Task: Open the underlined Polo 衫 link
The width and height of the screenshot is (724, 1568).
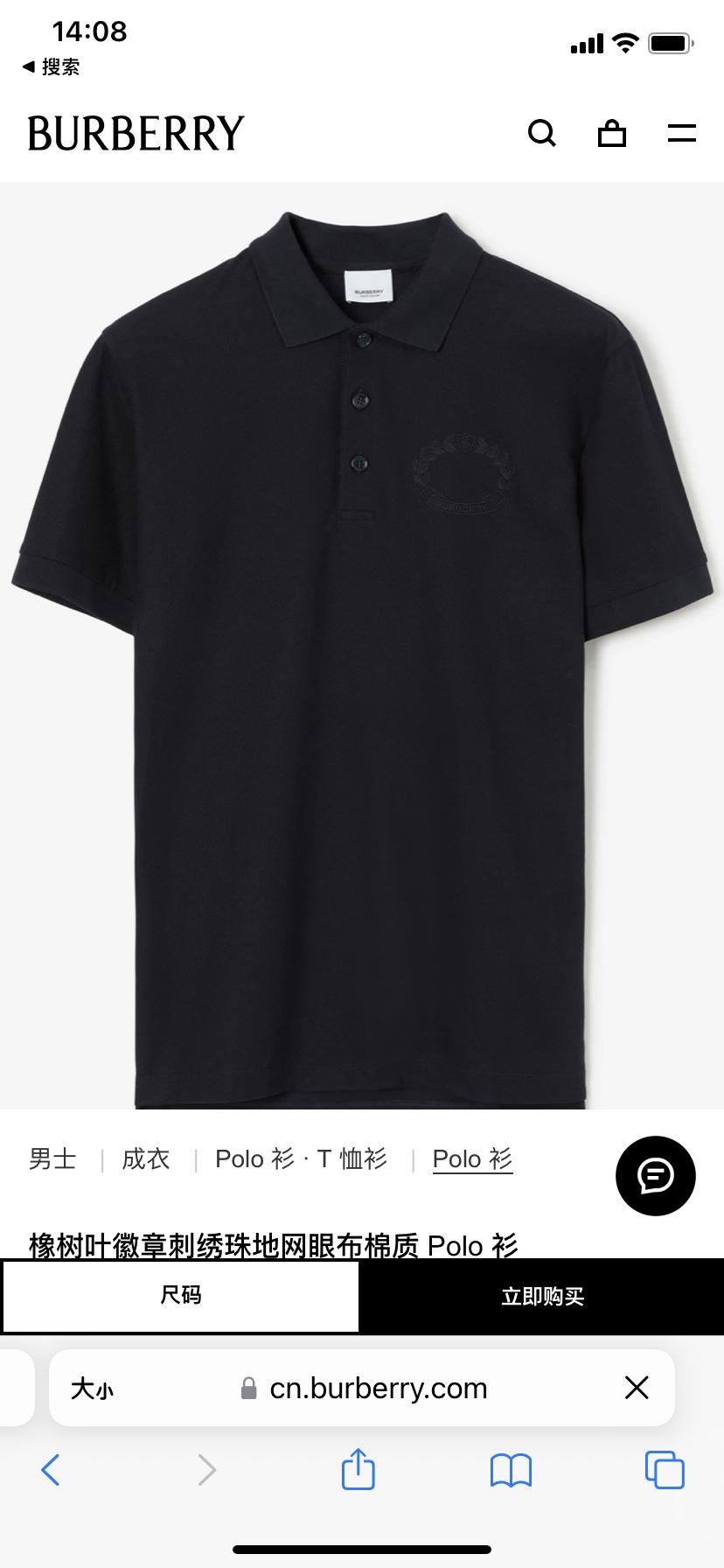Action: 472,1158
